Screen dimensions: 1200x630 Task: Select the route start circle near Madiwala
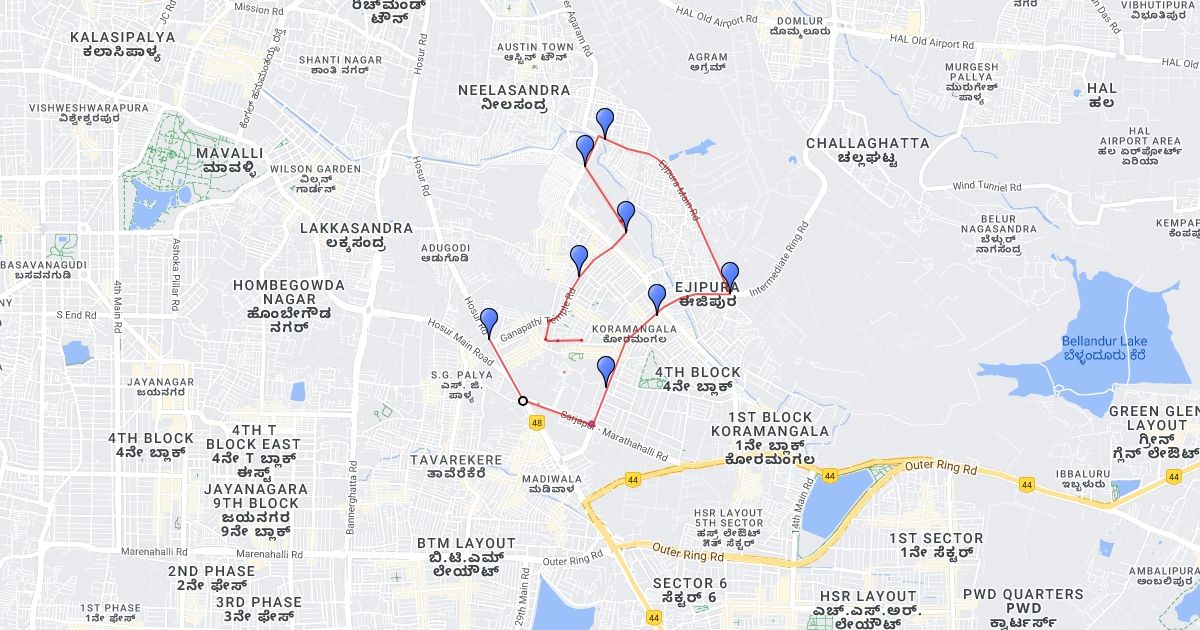coord(523,401)
